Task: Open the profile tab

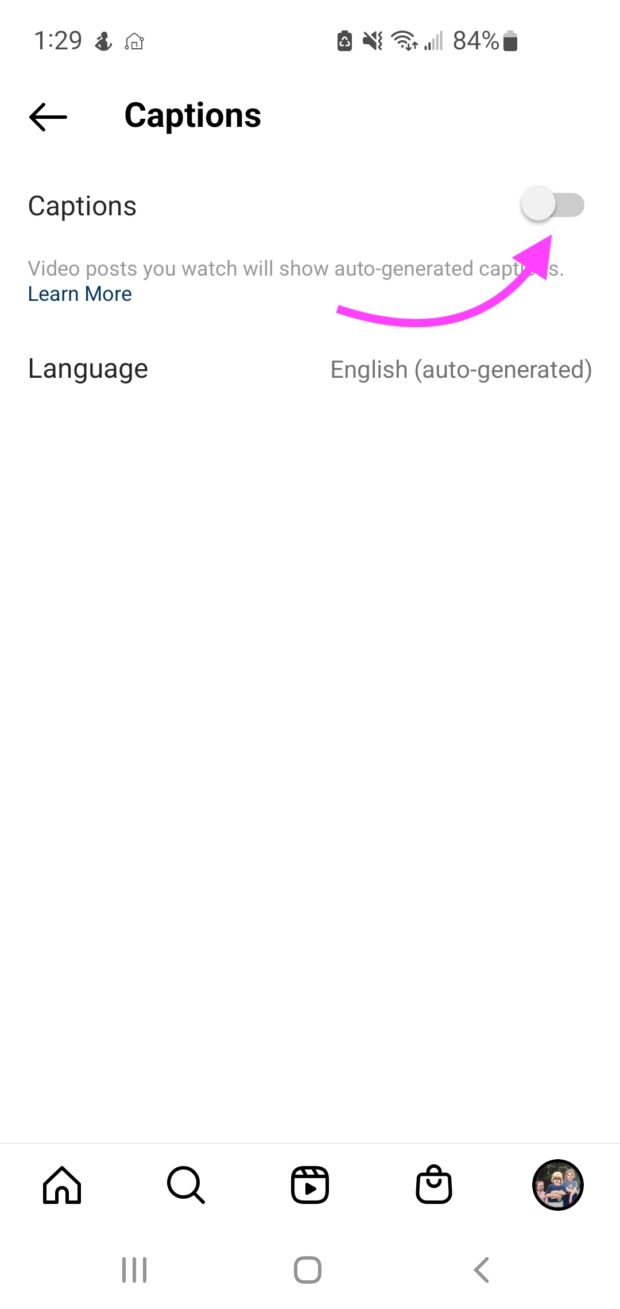Action: coord(557,1186)
